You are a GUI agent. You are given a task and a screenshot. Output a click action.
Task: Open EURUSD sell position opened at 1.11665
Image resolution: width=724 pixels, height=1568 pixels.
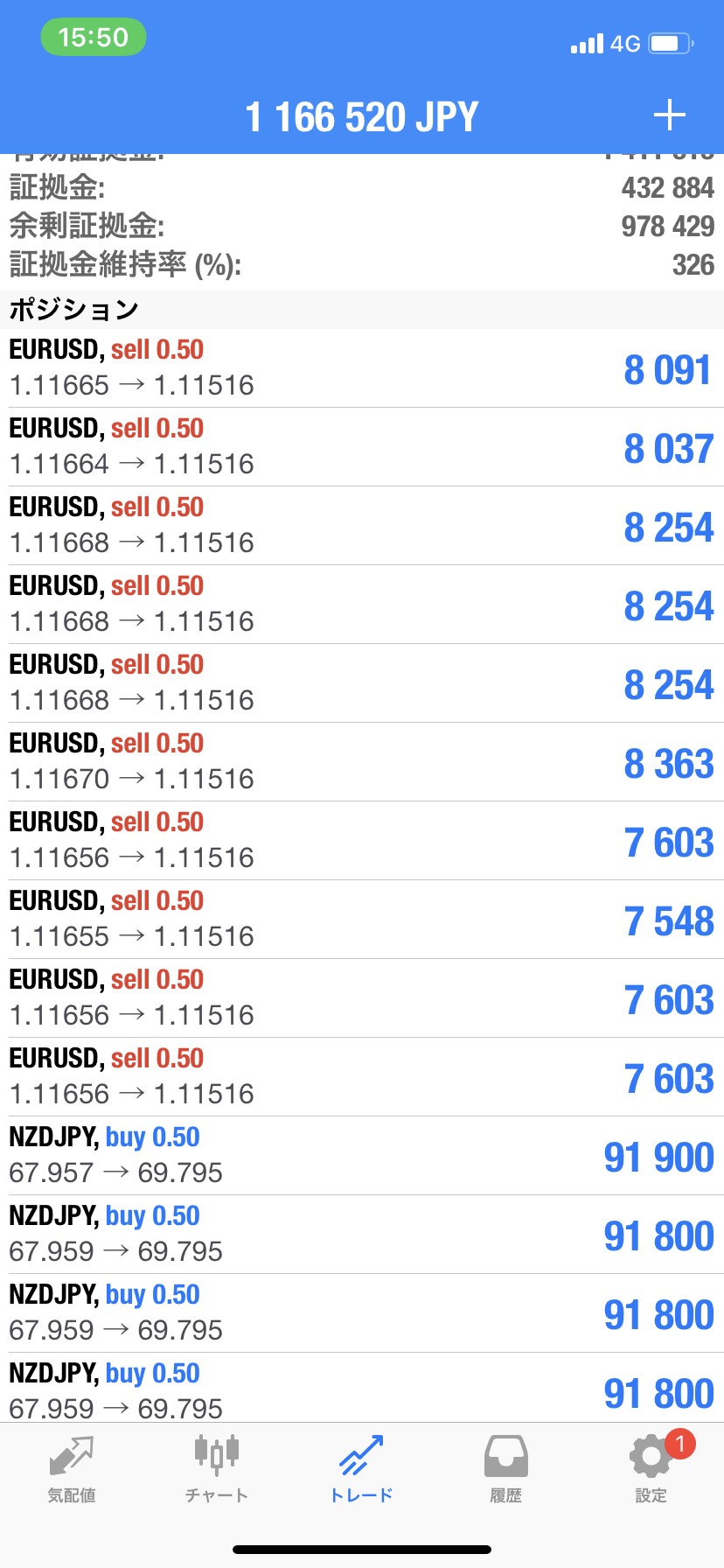coord(362,368)
